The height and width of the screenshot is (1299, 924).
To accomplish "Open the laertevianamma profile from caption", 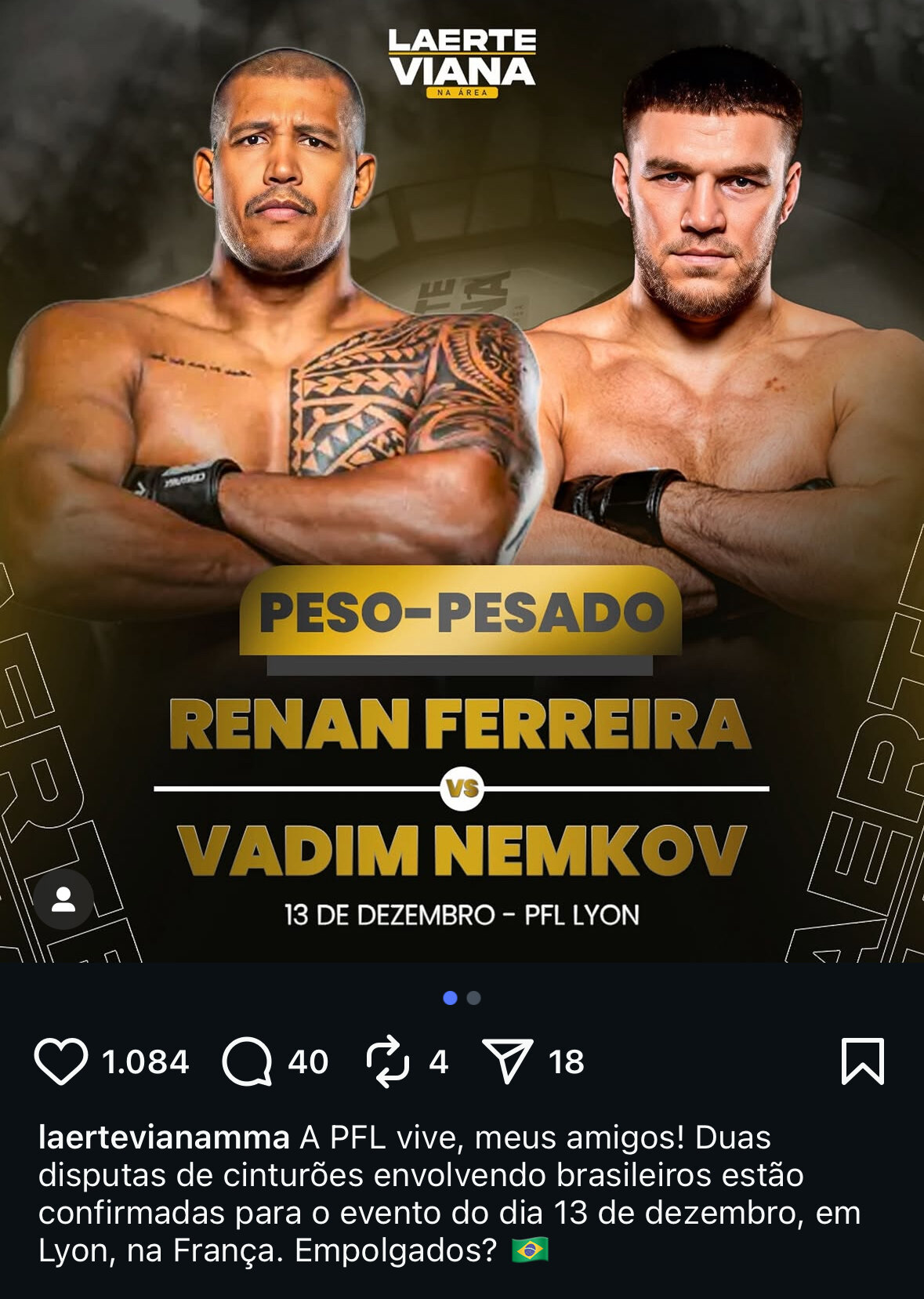I will [x=164, y=1138].
